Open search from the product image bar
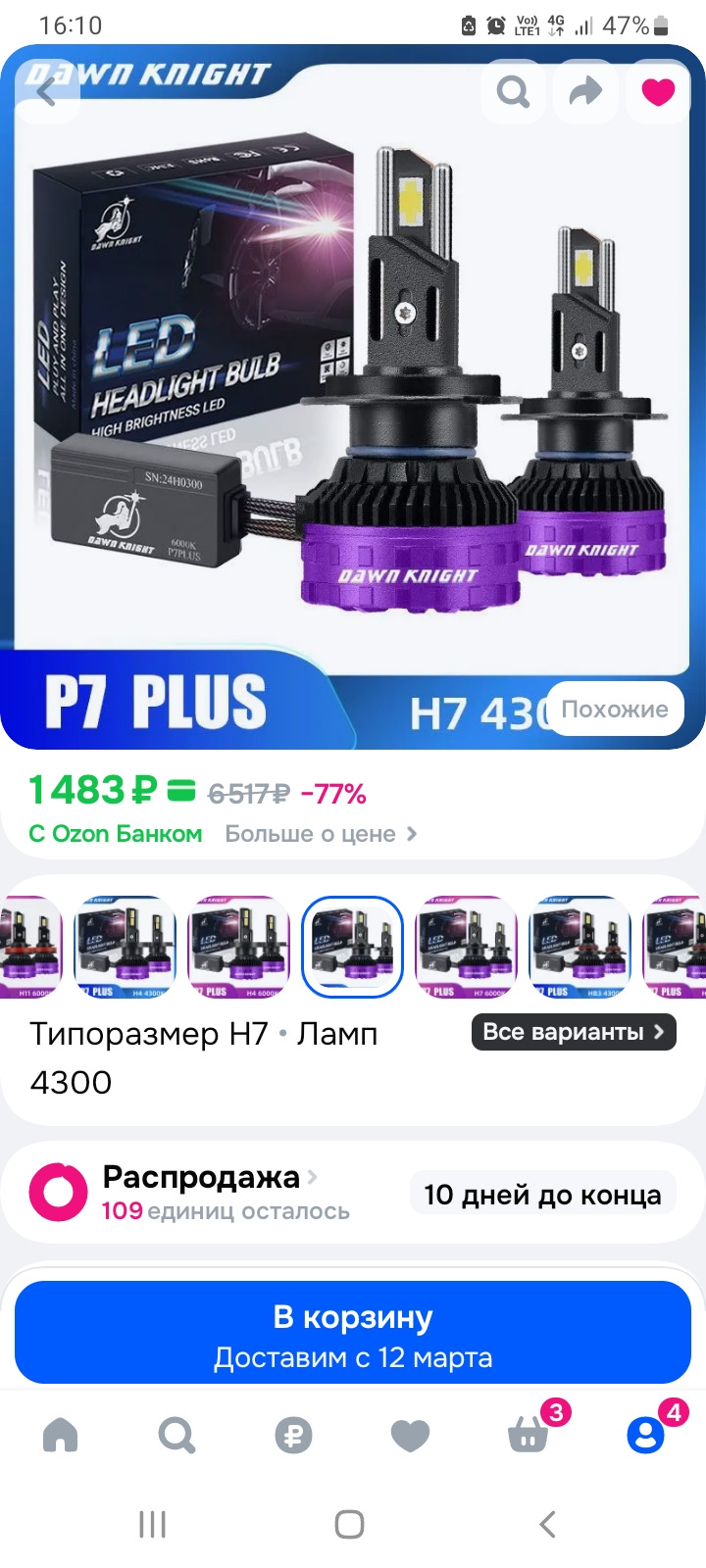This screenshot has width=706, height=1568. pyautogui.click(x=513, y=92)
